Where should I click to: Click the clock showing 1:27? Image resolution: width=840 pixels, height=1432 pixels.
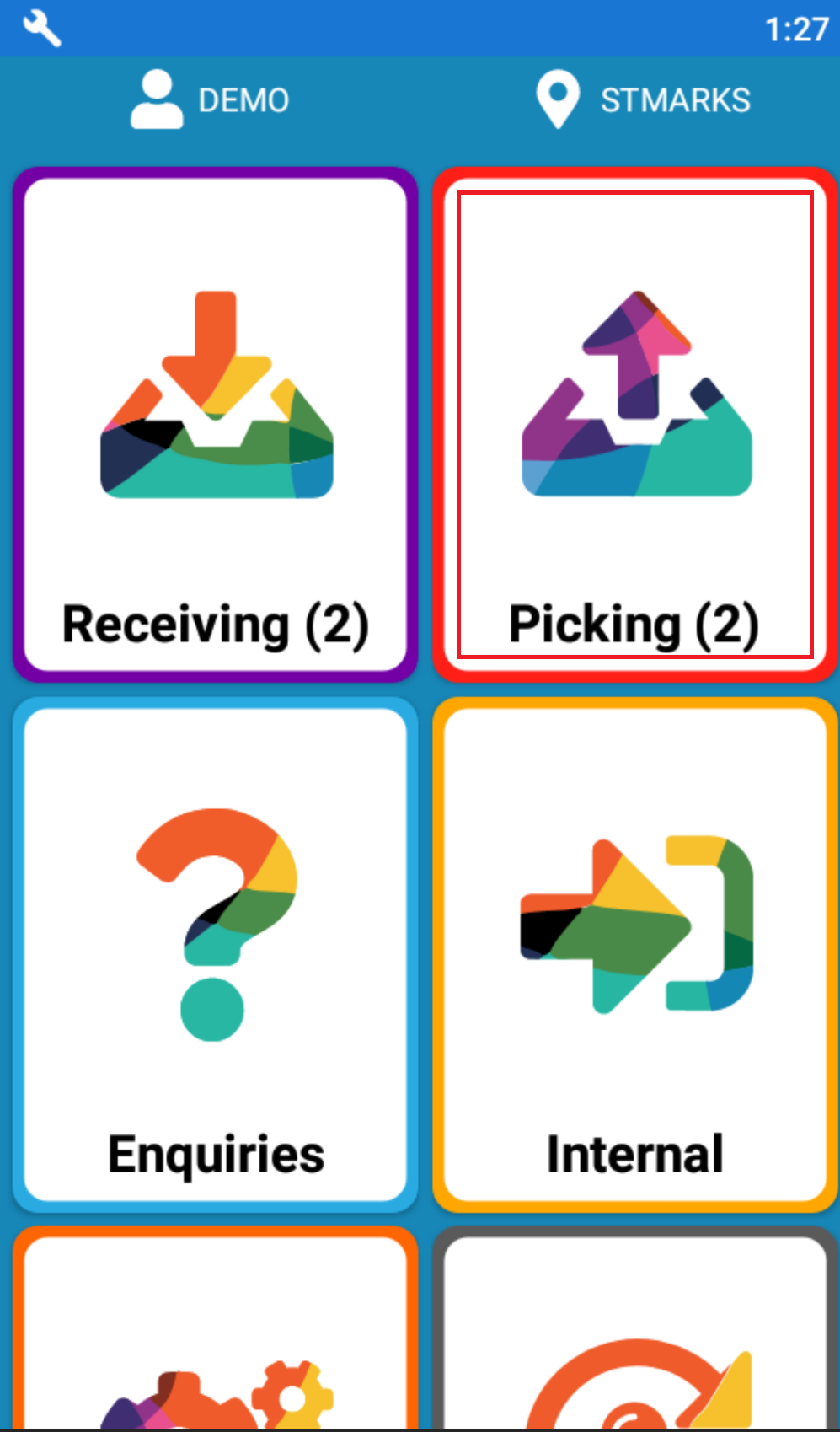[x=797, y=28]
